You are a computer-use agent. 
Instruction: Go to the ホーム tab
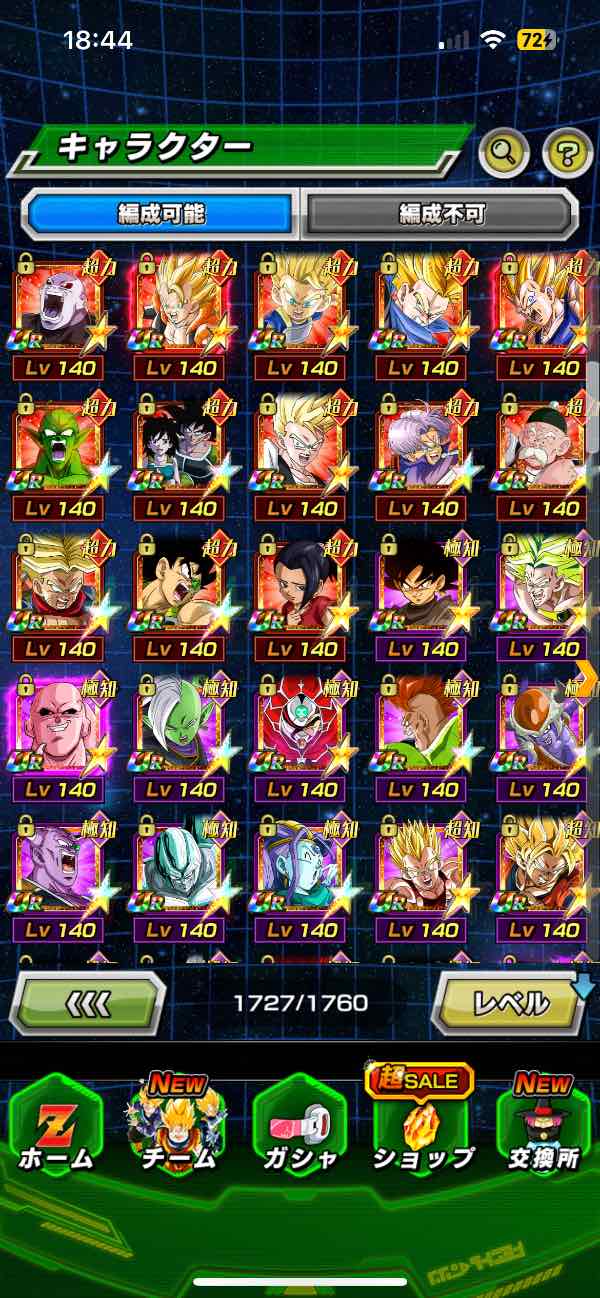coord(56,1125)
